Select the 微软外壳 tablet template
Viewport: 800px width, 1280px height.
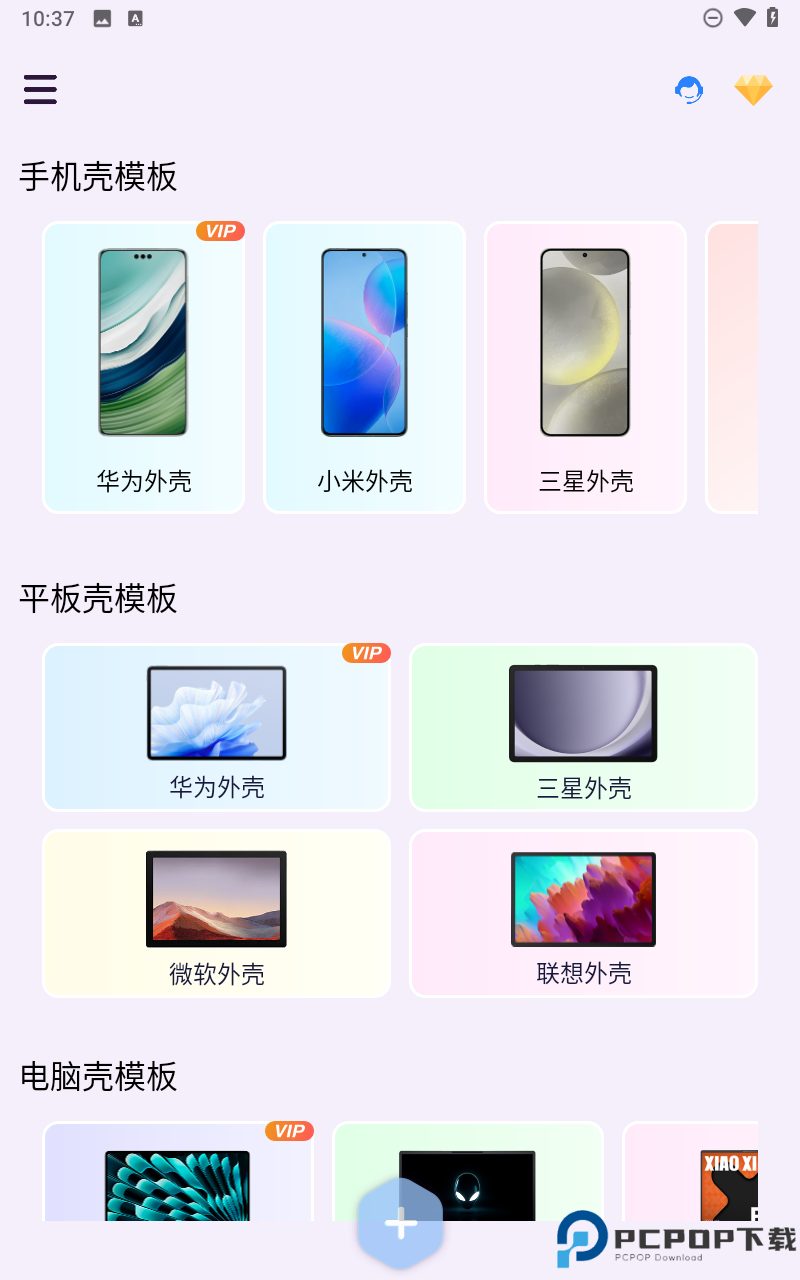pos(217,913)
